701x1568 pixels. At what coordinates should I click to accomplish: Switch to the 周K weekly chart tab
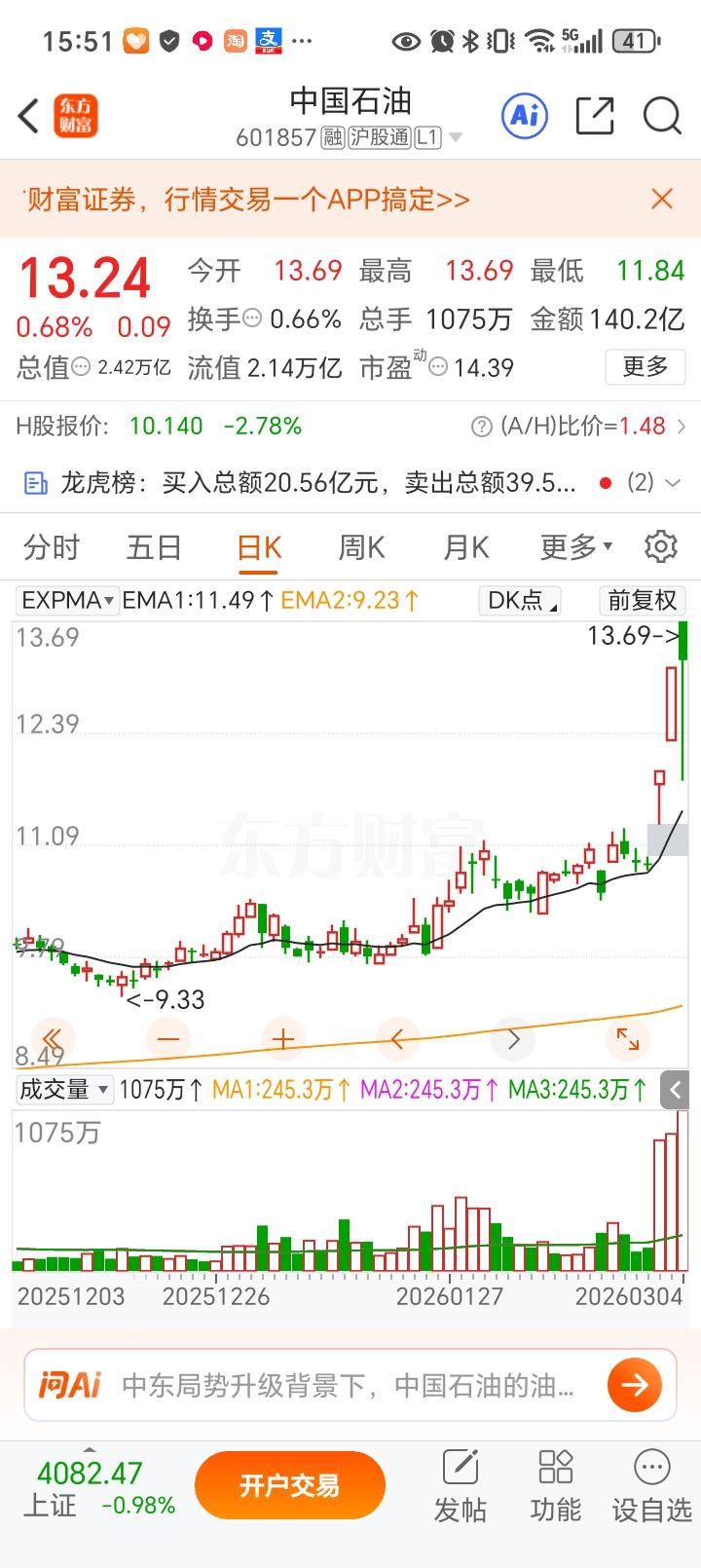tap(360, 546)
